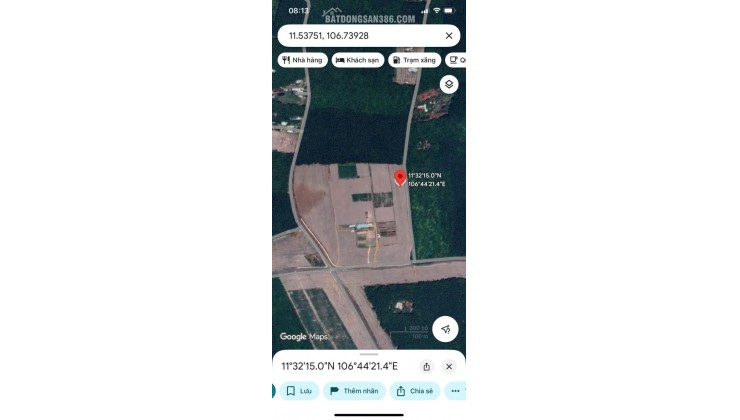Select the Nhà hàng chip

(302, 60)
